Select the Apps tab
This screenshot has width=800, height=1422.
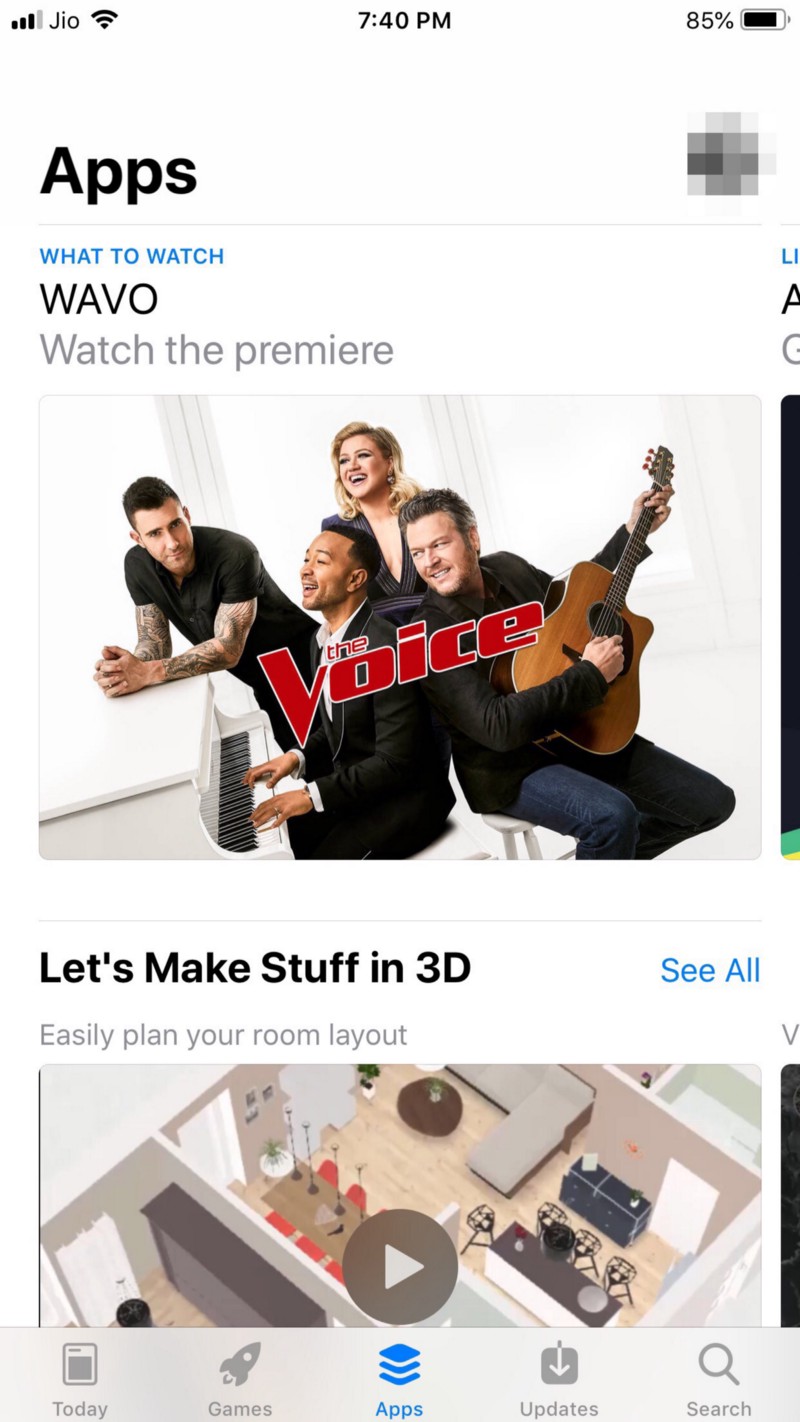(x=399, y=1378)
